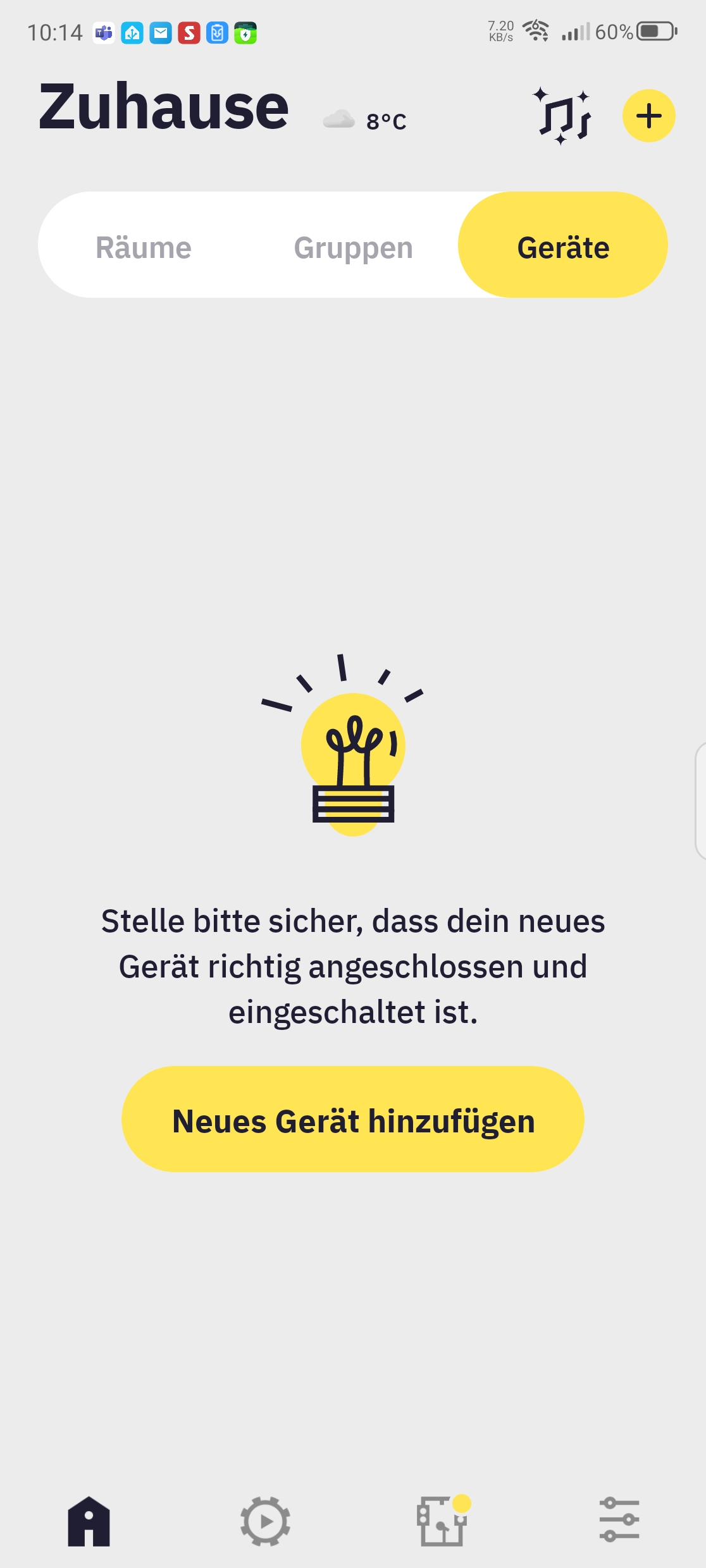Open the home tab in bottom navigation
This screenshot has width=706, height=1568.
click(89, 1522)
